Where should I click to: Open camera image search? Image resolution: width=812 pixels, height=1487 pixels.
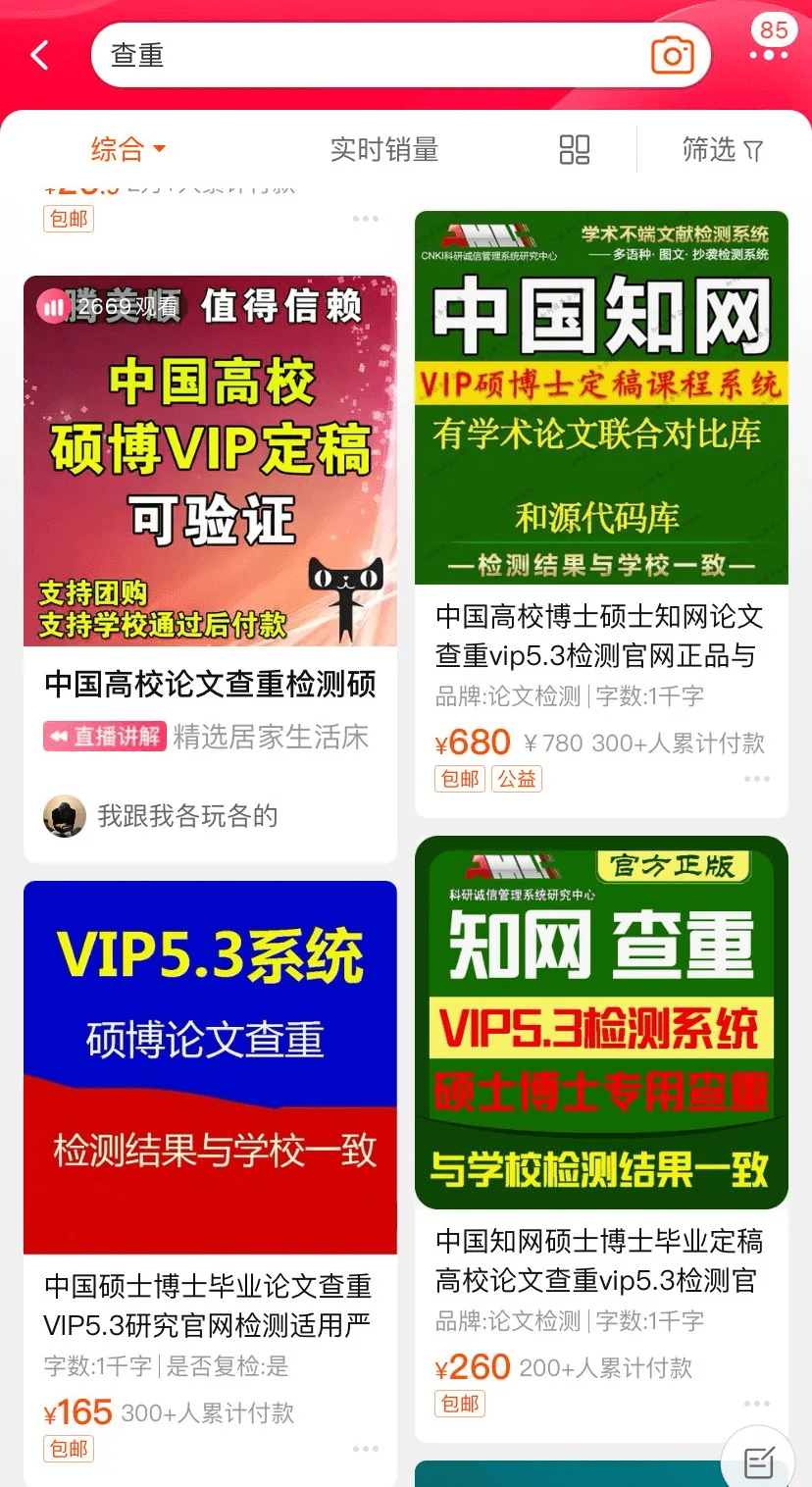(x=672, y=56)
